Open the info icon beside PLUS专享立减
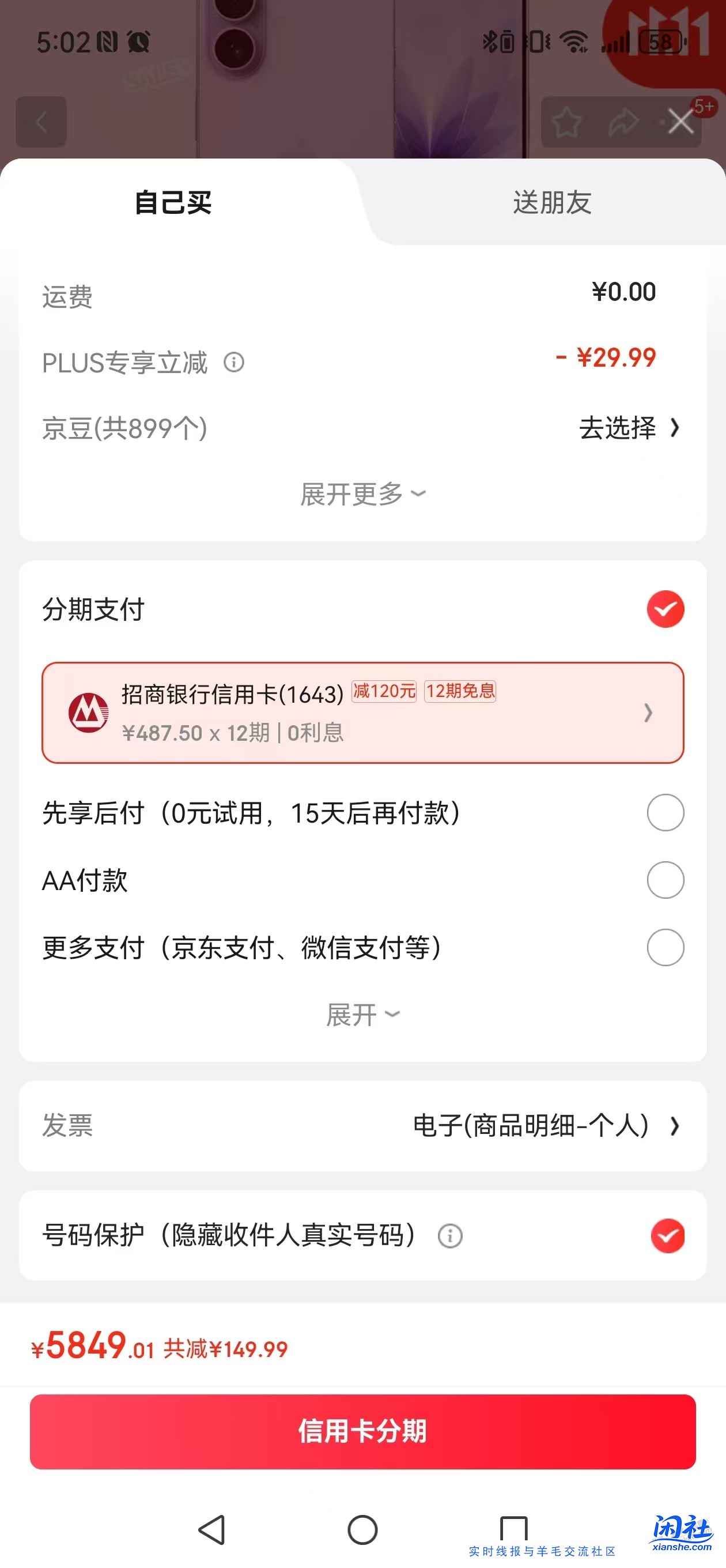The image size is (726, 1568). point(233,363)
